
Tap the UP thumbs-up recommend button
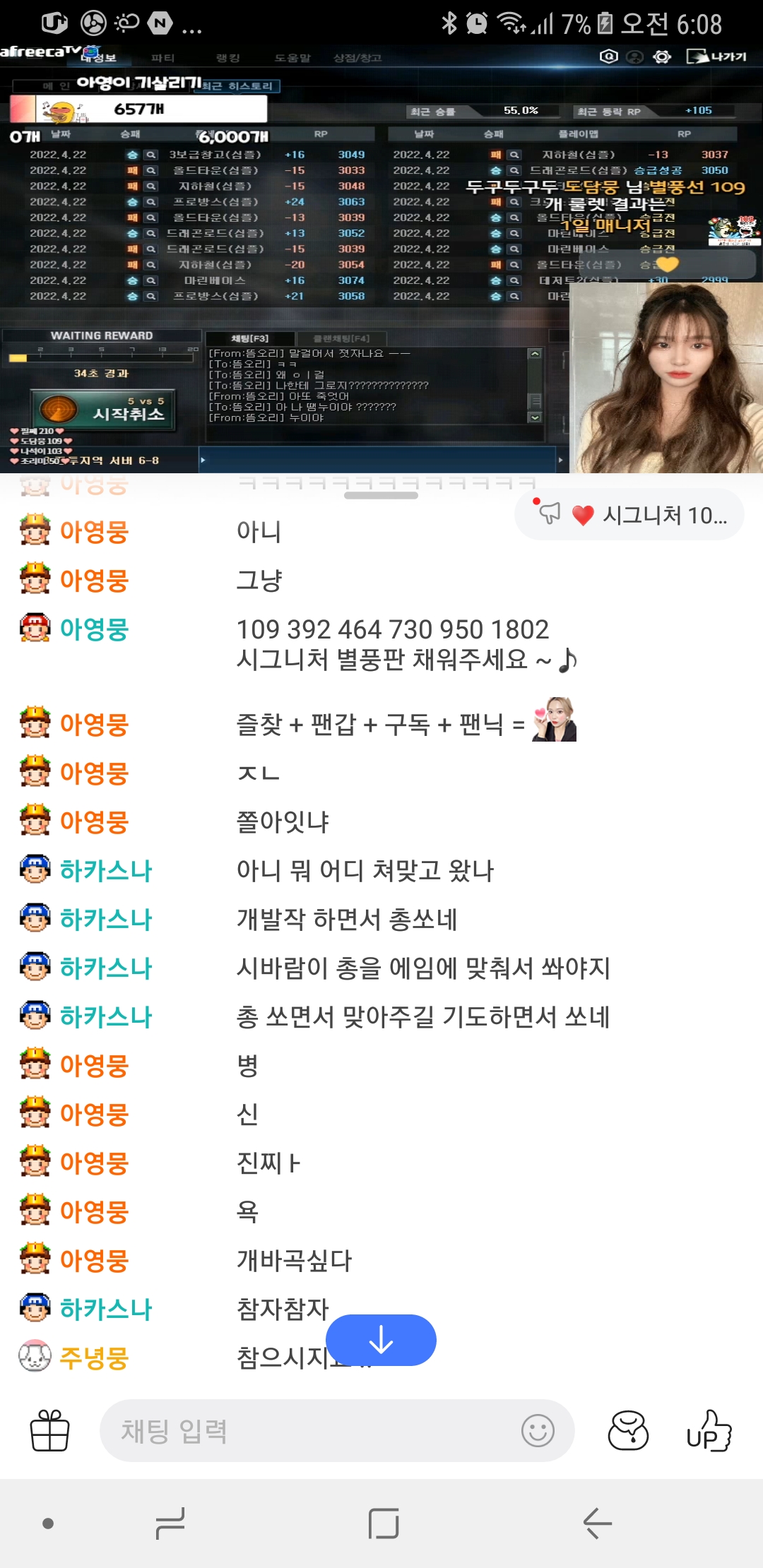[x=709, y=1431]
